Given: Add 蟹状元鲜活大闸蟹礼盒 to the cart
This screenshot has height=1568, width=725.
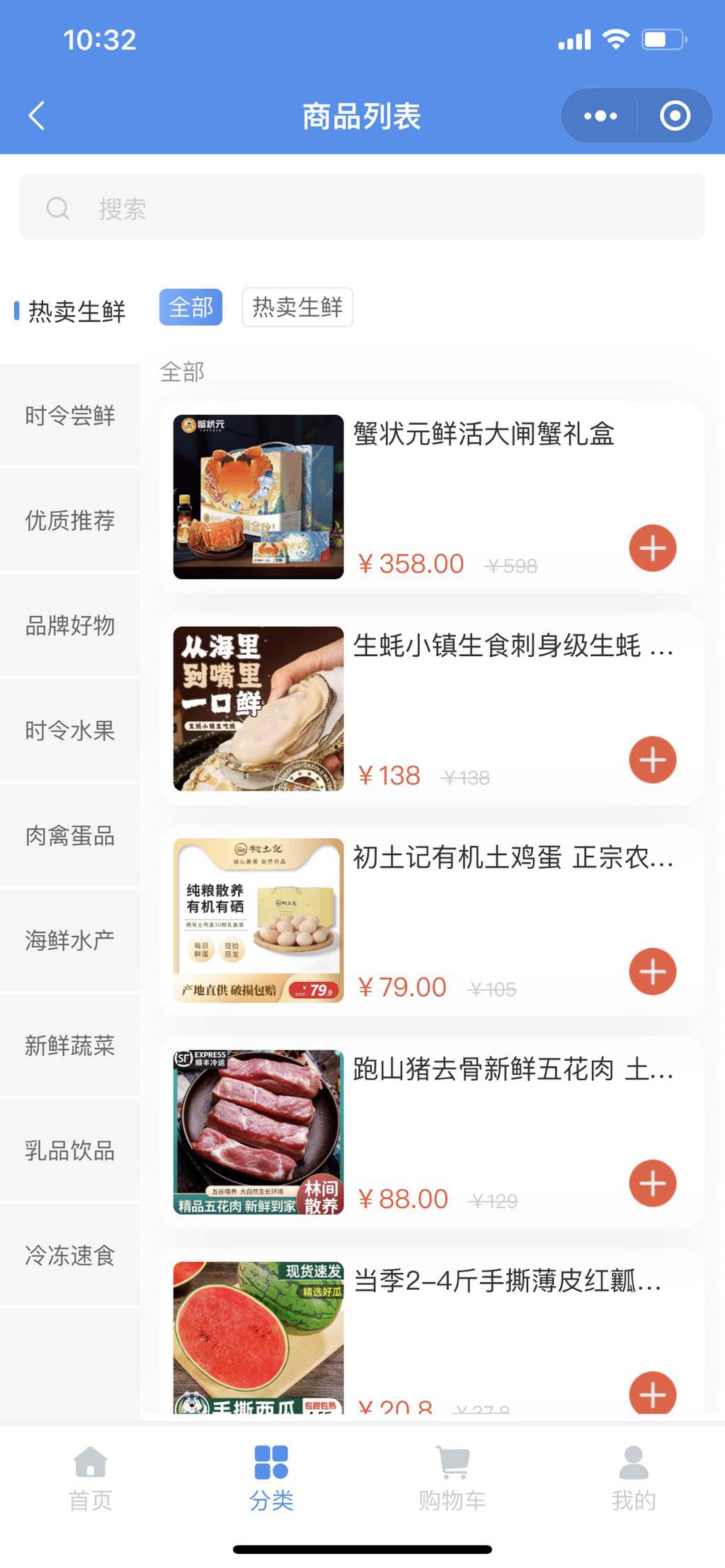Looking at the screenshot, I should point(652,548).
